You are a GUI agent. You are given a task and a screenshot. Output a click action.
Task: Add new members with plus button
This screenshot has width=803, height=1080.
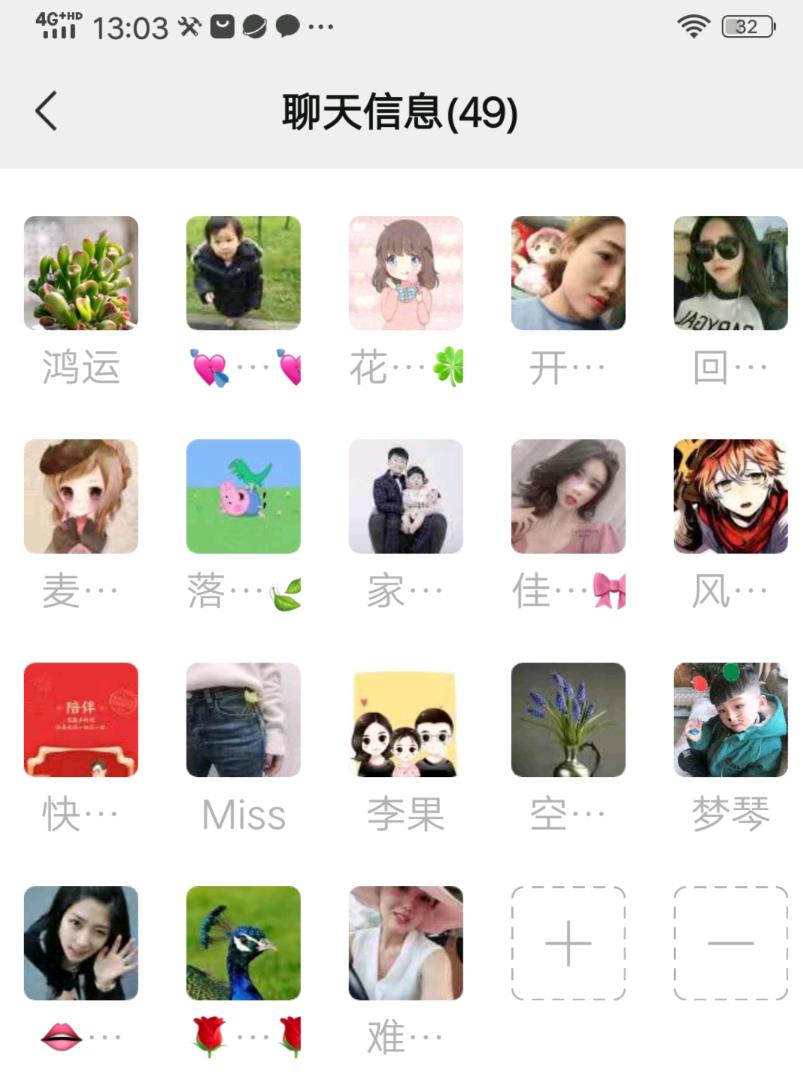click(568, 942)
